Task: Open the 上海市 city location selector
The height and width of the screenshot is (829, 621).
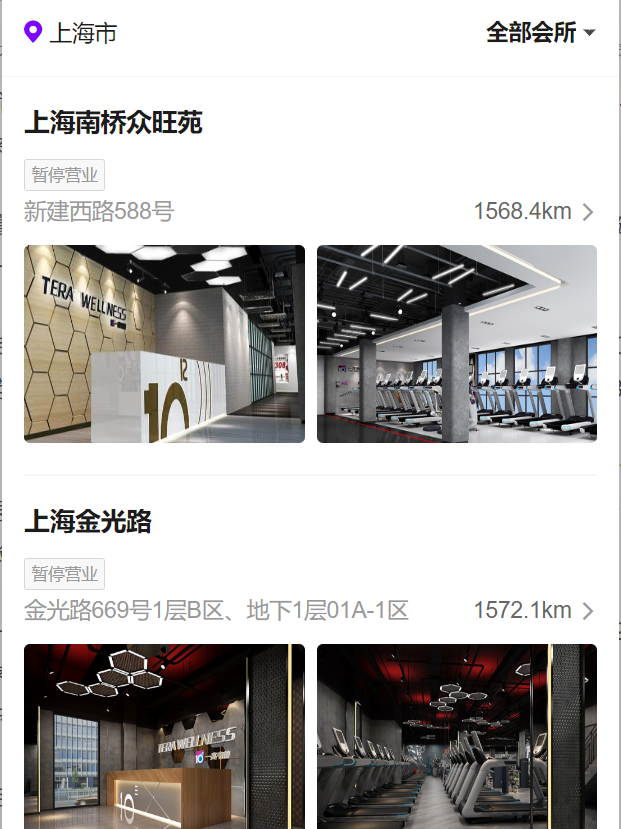Action: [70, 33]
